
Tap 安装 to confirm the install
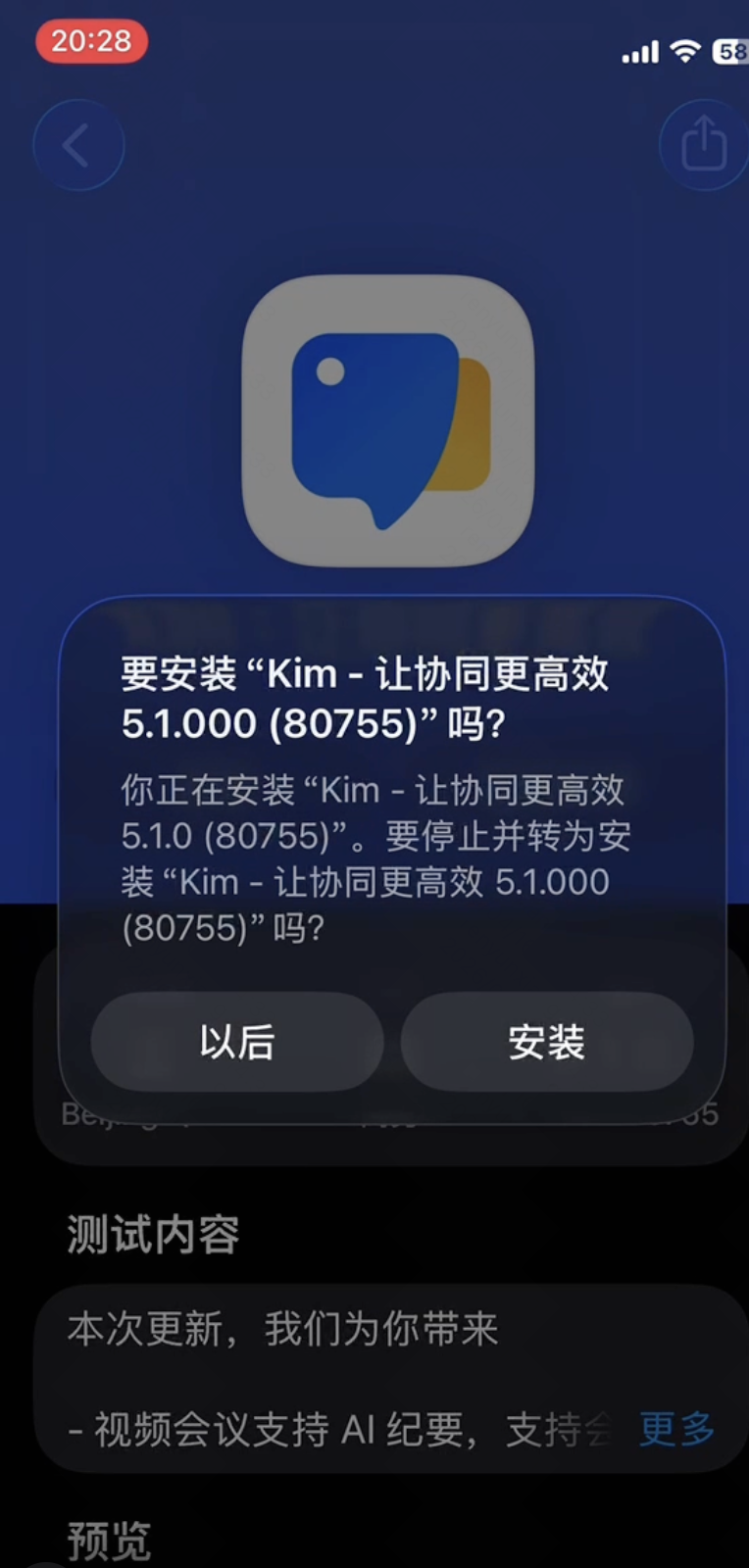tap(547, 1042)
